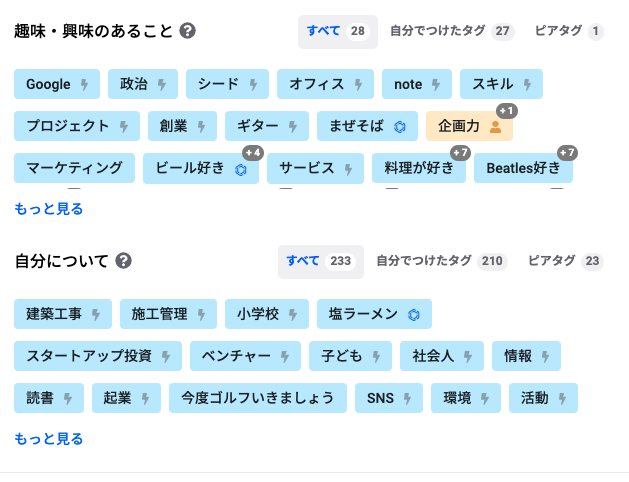The image size is (629, 482).
Task: Tap the Google tag chip
Action: (57, 85)
